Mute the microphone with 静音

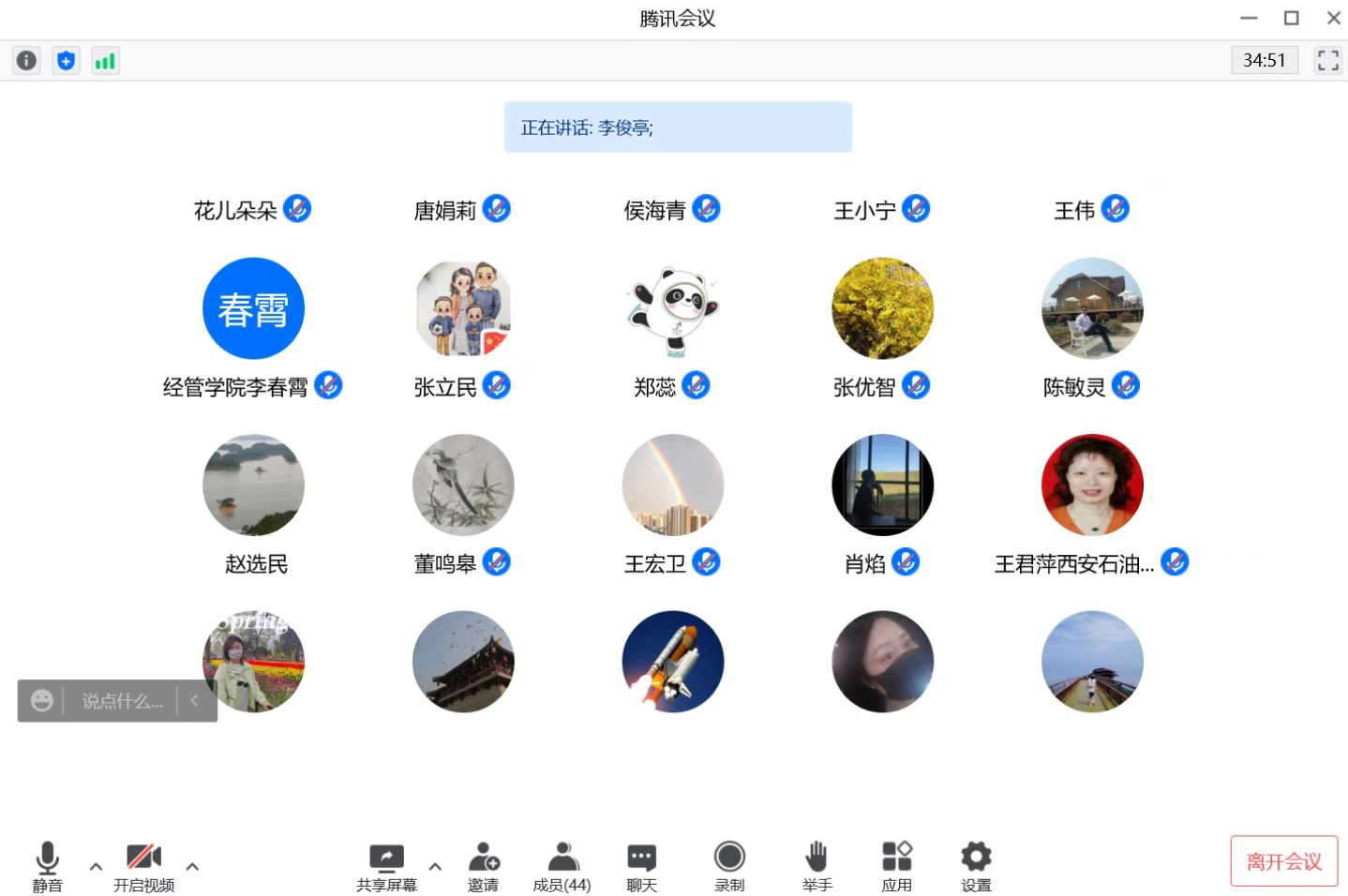point(47,865)
